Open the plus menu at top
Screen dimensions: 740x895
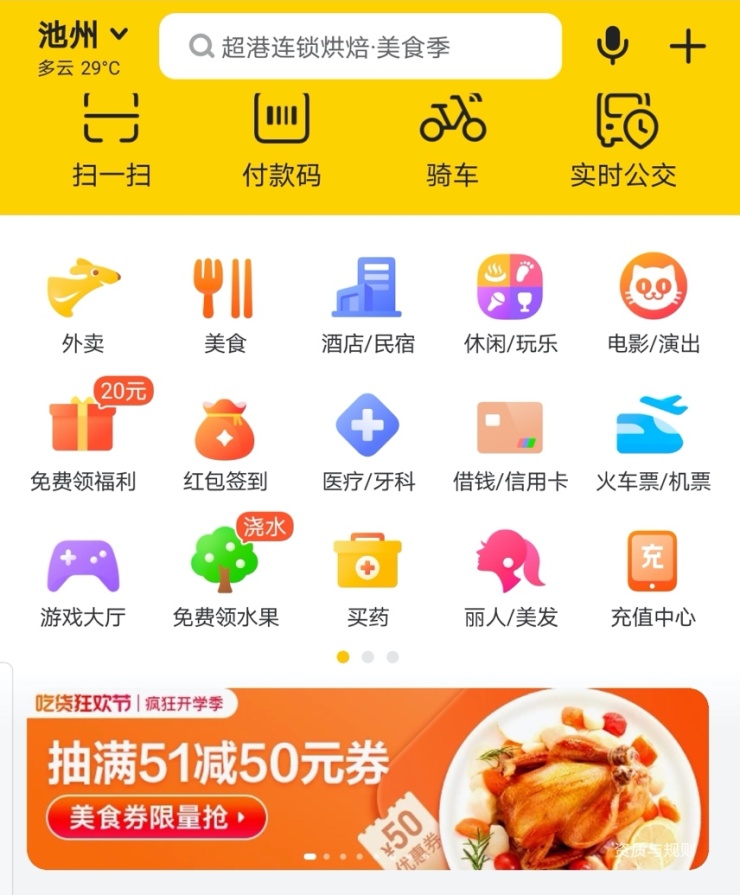pos(687,46)
